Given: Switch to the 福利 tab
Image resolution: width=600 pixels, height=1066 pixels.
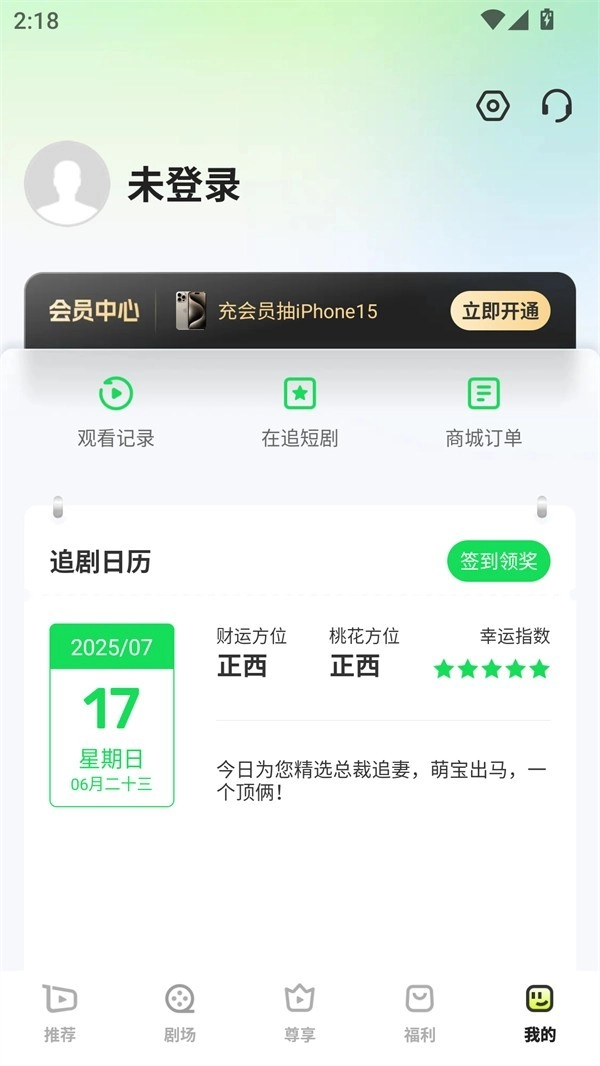Looking at the screenshot, I should coord(420,1013).
